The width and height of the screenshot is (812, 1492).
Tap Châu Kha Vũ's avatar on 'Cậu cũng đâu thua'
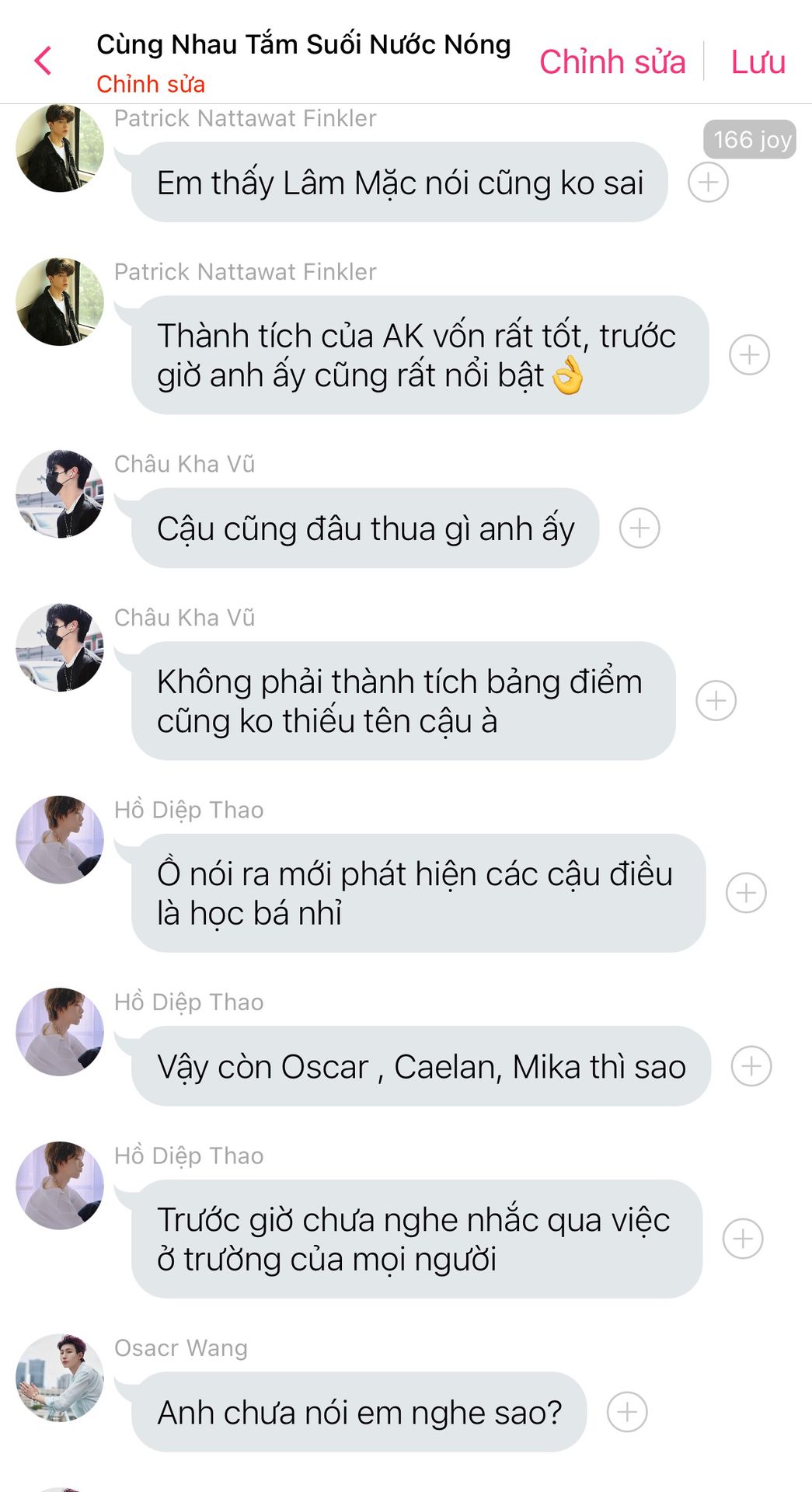[x=60, y=493]
